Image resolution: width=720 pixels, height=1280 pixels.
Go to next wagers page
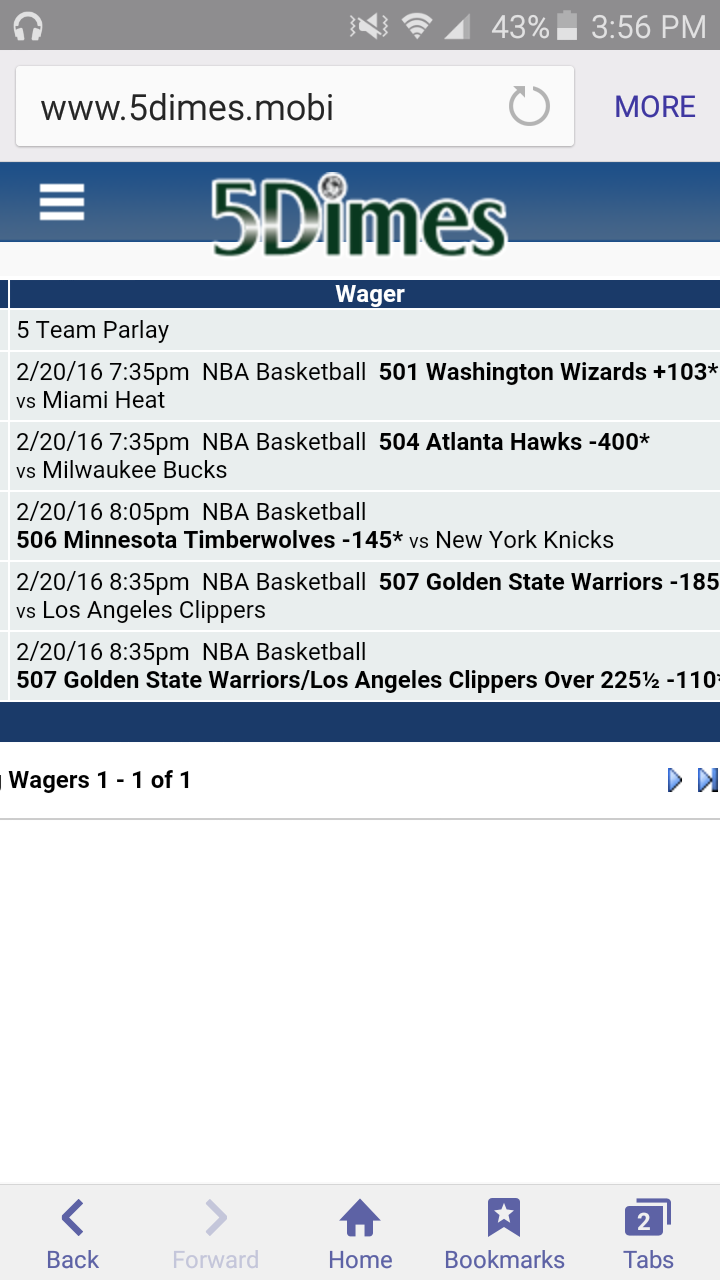675,780
